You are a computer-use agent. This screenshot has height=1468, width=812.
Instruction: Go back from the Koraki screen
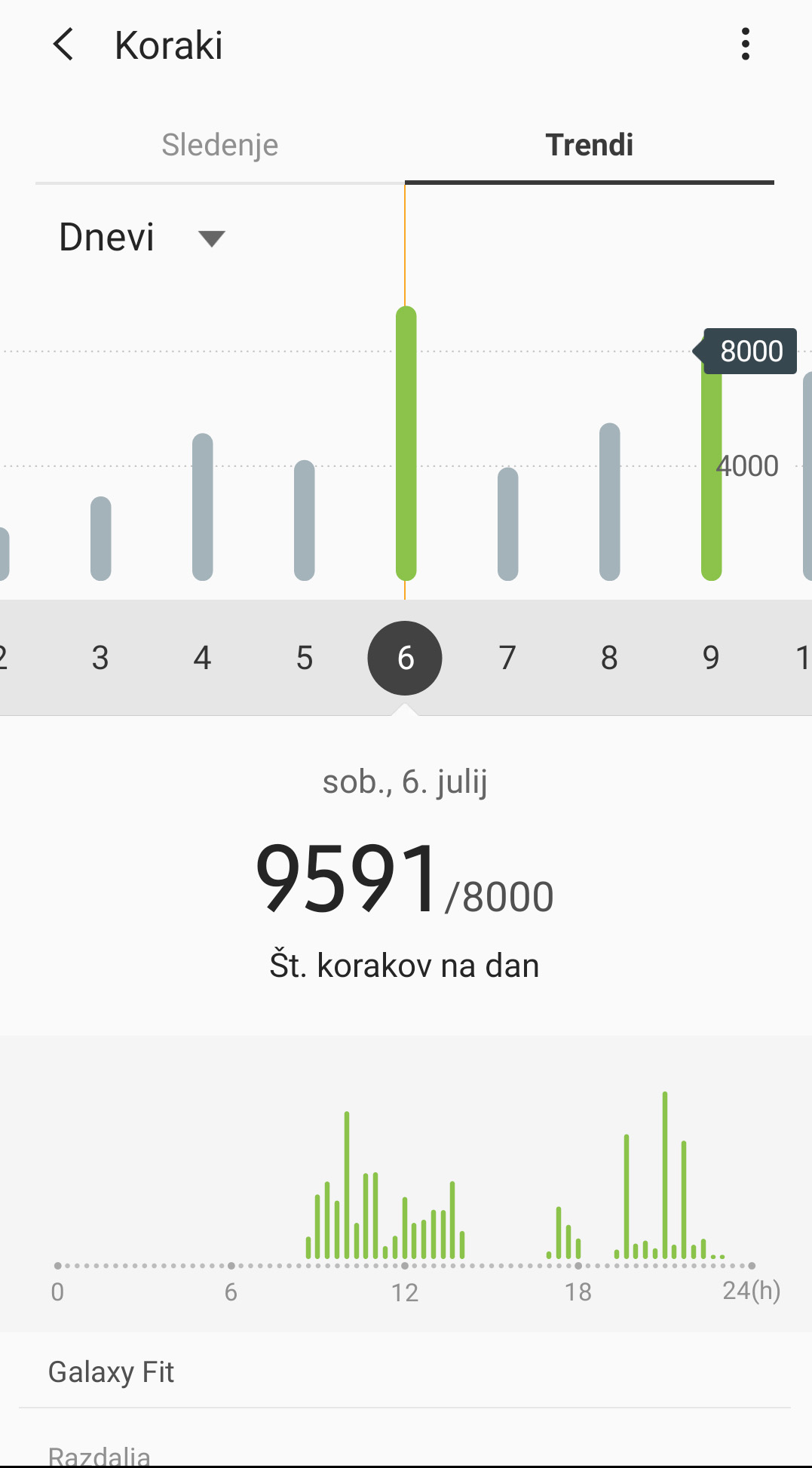click(x=64, y=45)
